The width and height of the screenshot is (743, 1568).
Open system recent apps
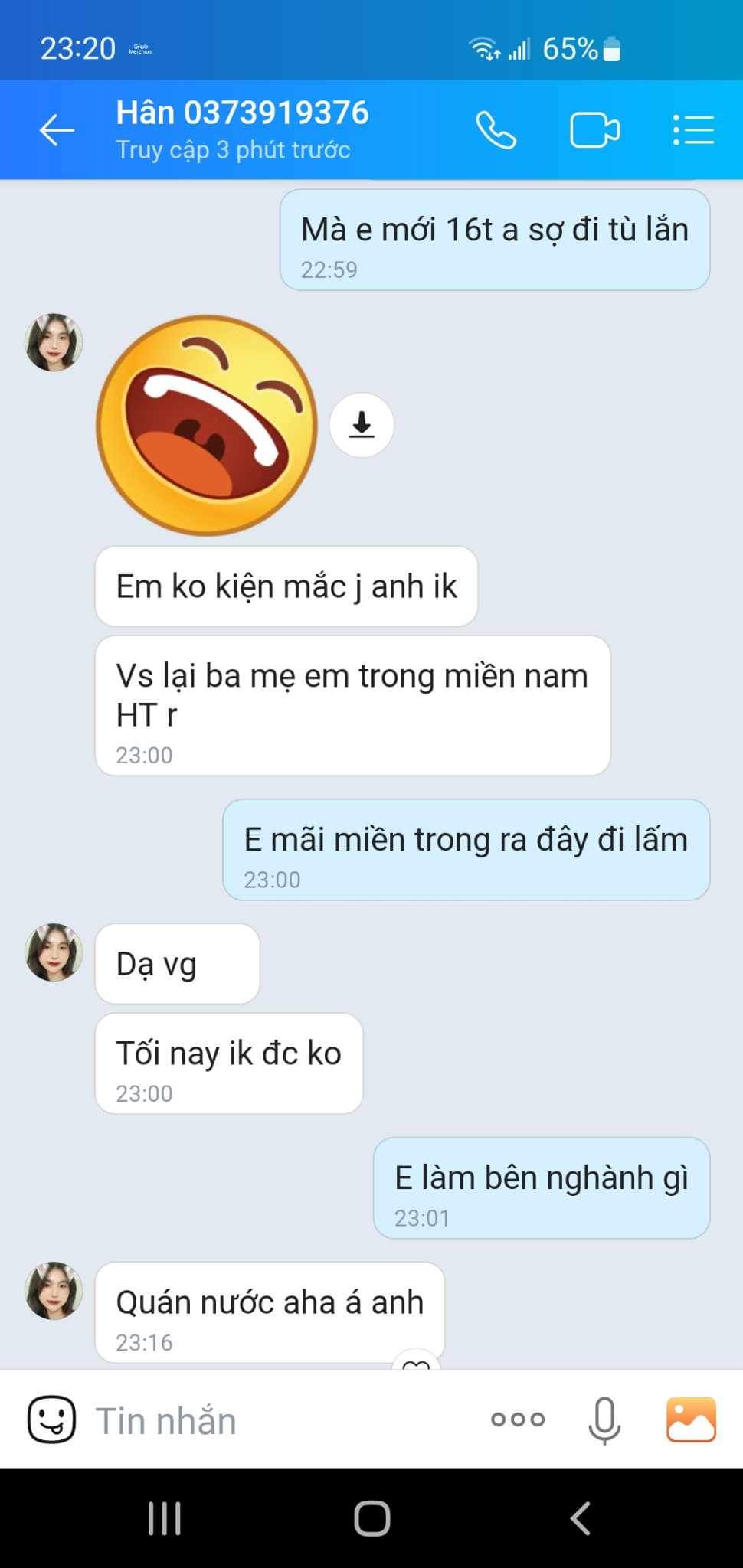pos(165,1518)
